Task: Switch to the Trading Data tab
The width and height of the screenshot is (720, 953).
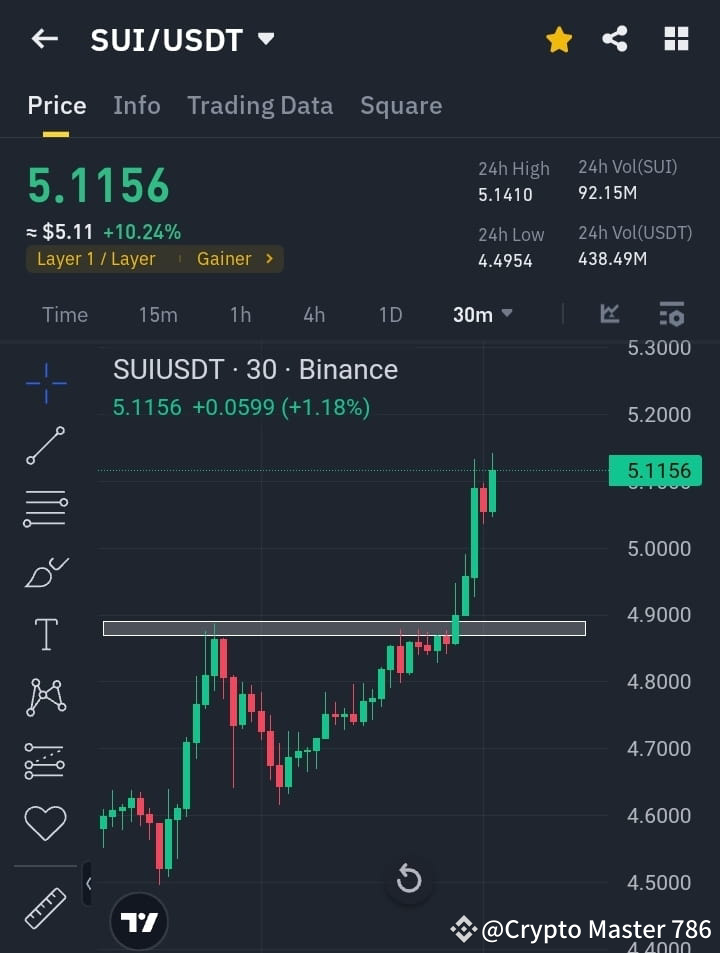Action: click(260, 105)
